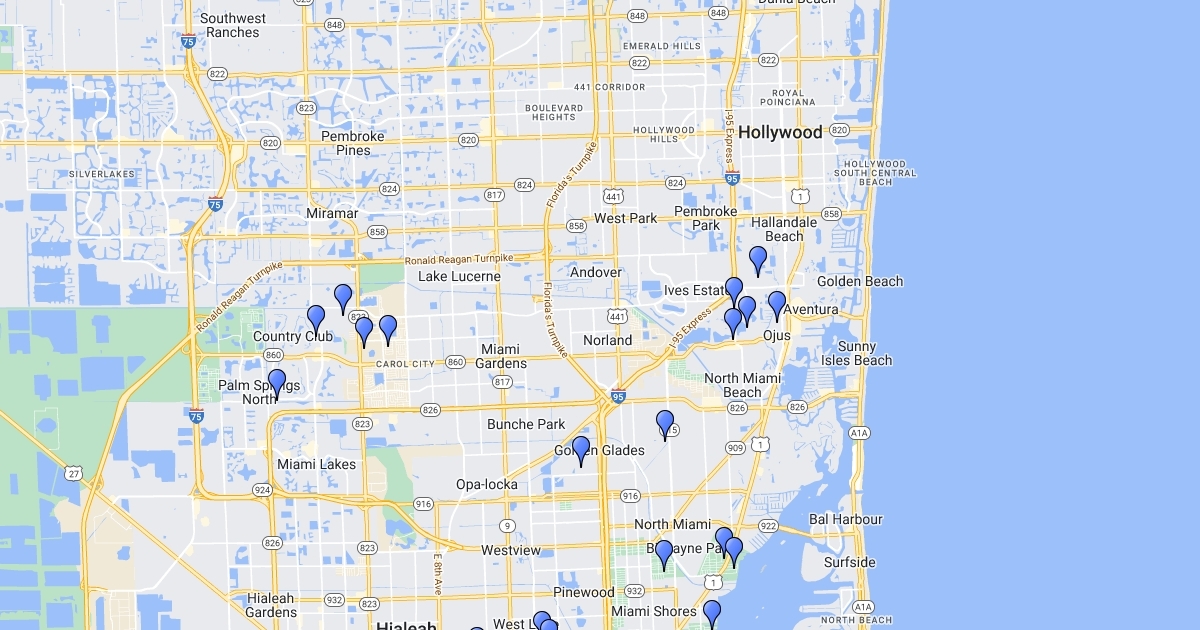The height and width of the screenshot is (630, 1200).
Task: Open the marker on the Golden Glades label
Action: pyautogui.click(x=581, y=449)
